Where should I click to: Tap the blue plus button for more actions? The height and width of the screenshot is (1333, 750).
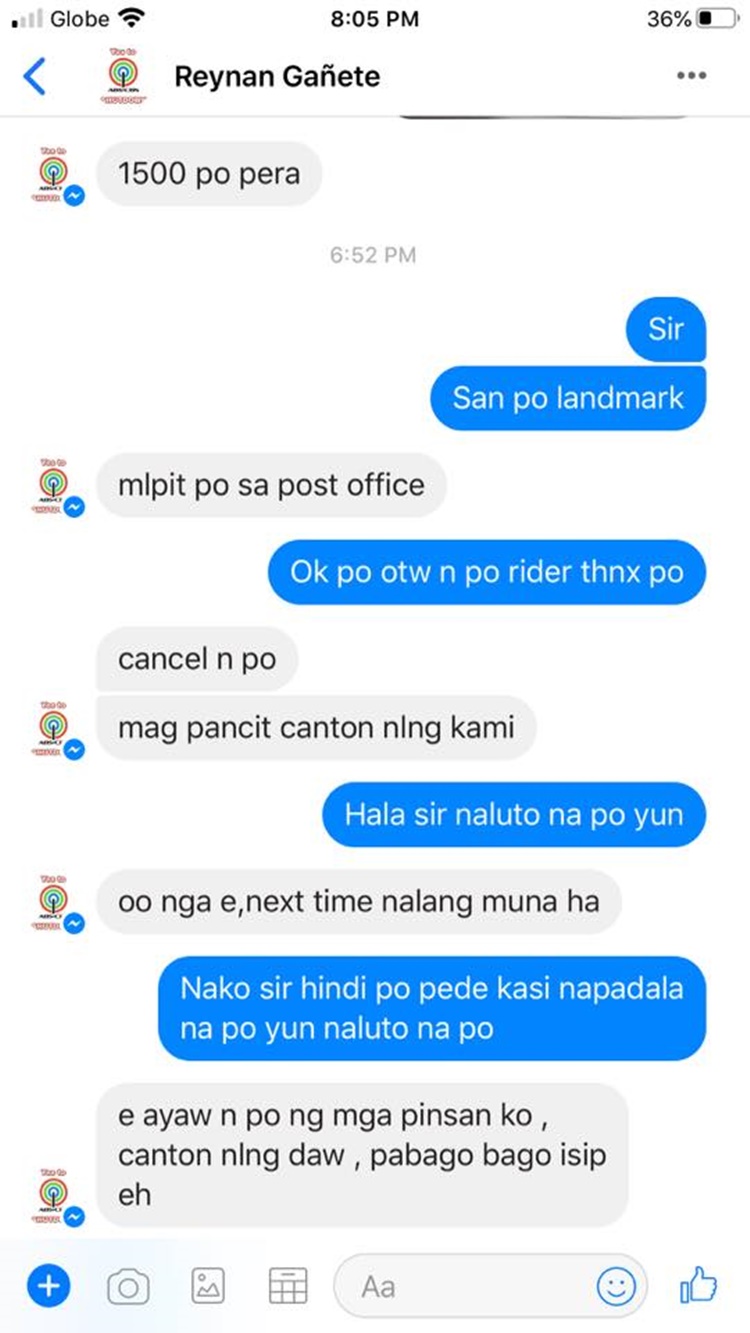coord(48,1286)
